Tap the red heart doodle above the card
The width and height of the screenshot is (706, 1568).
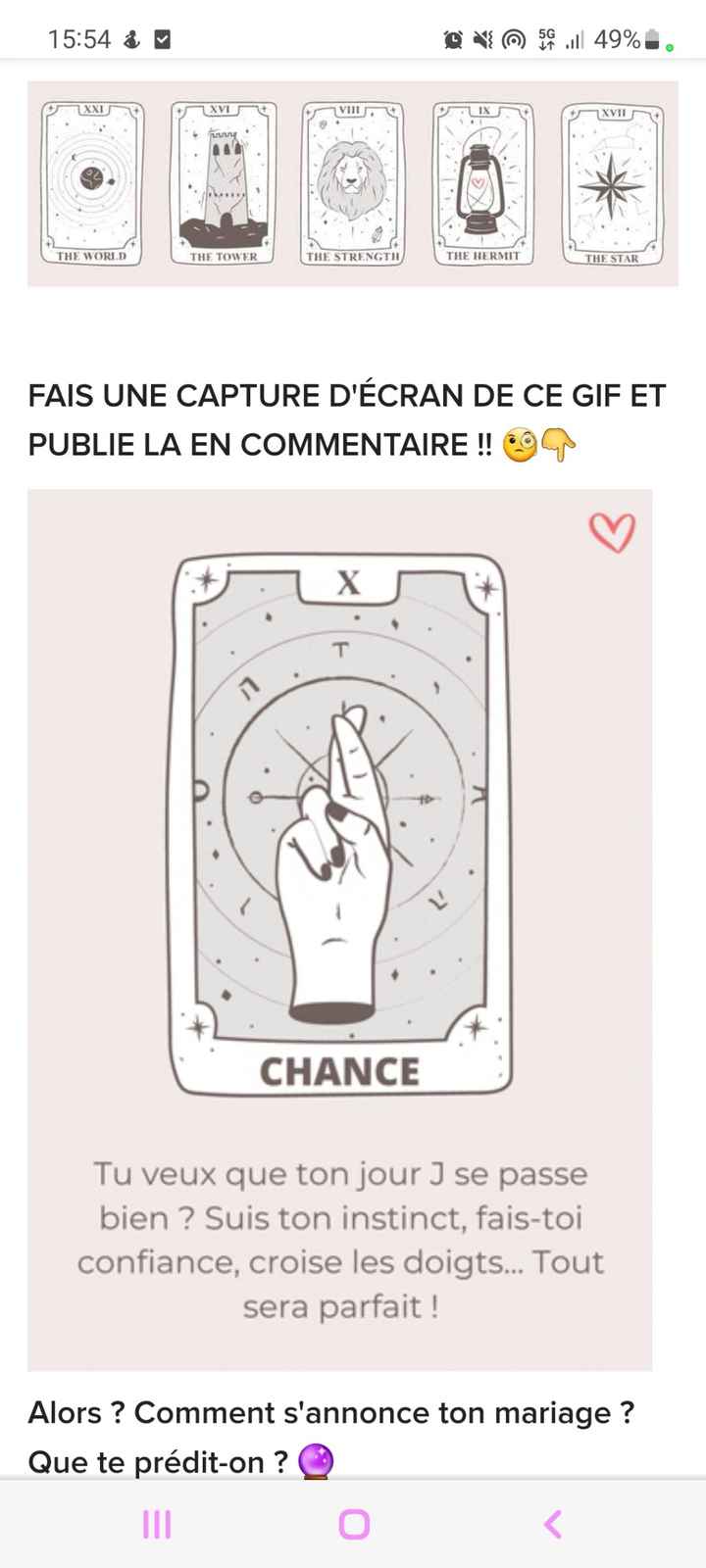pyautogui.click(x=613, y=530)
